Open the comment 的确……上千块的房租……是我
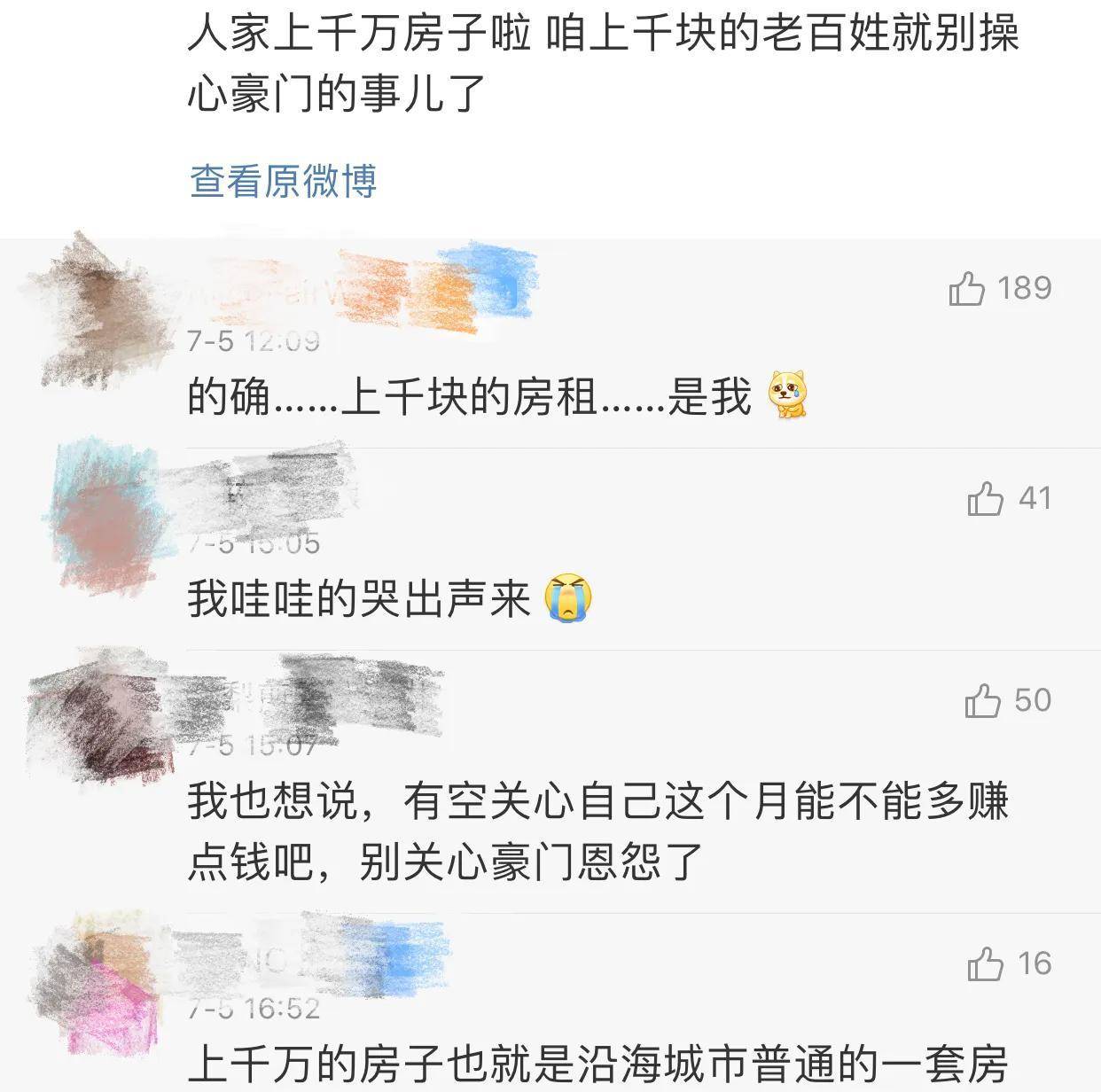This screenshot has width=1101, height=1092. pos(470,396)
